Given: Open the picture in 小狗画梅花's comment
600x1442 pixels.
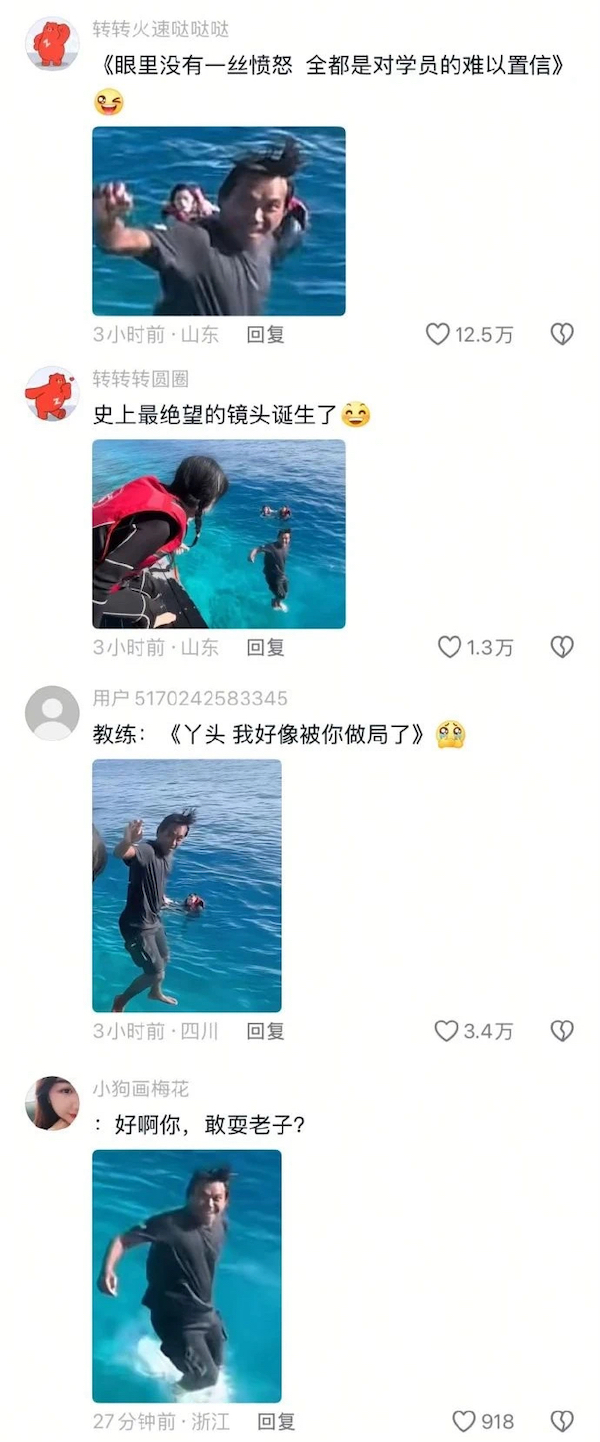Looking at the screenshot, I should 187,1276.
